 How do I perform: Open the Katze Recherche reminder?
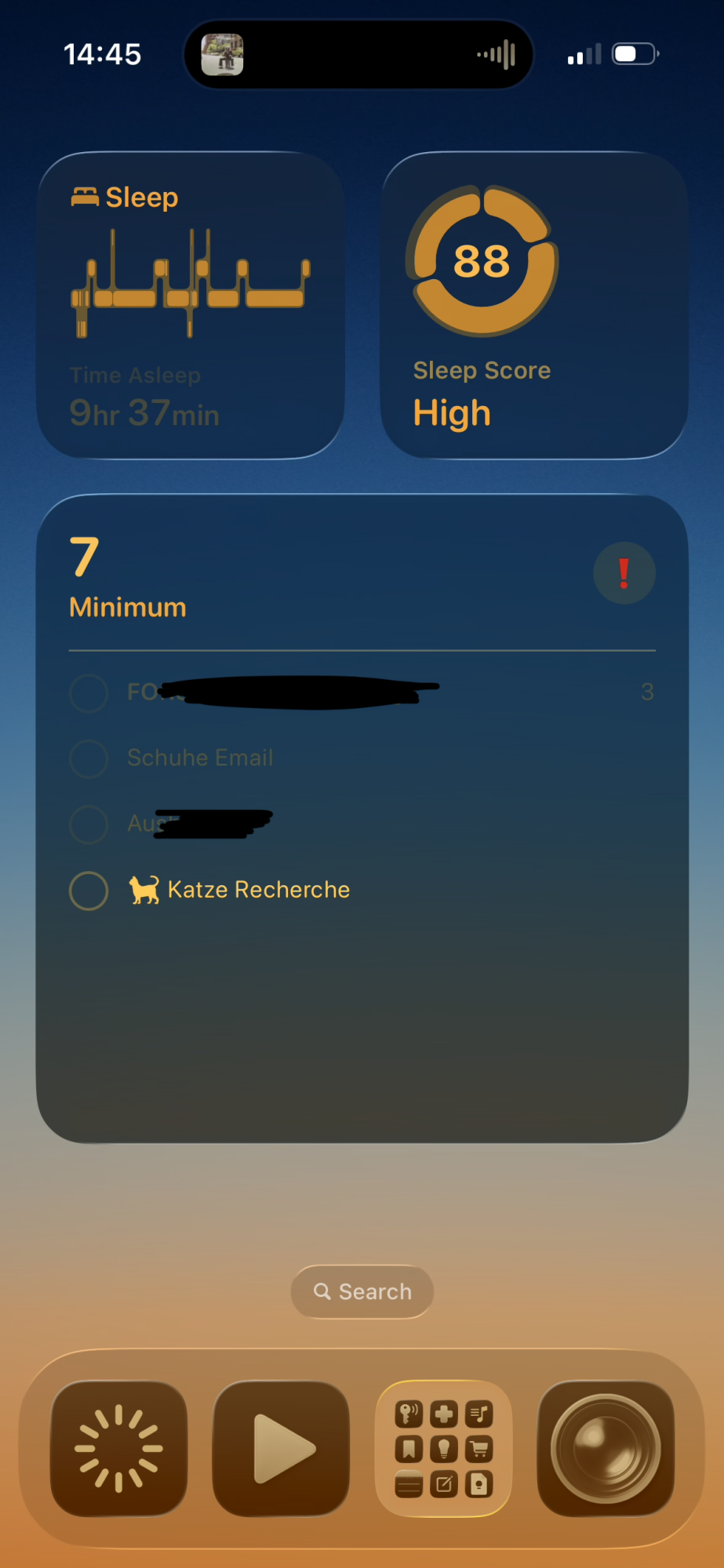click(x=259, y=891)
